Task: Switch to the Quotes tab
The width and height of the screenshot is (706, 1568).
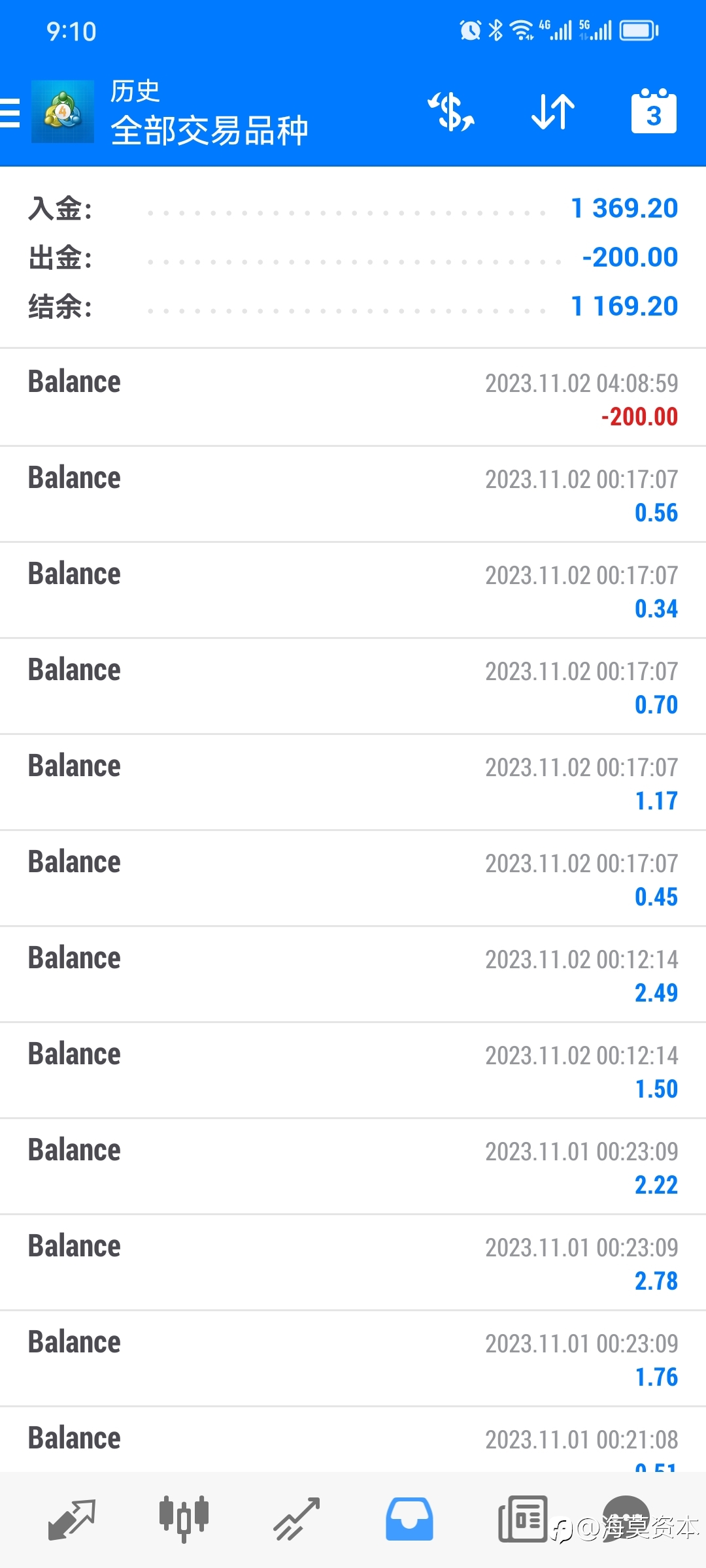Action: (72, 1520)
